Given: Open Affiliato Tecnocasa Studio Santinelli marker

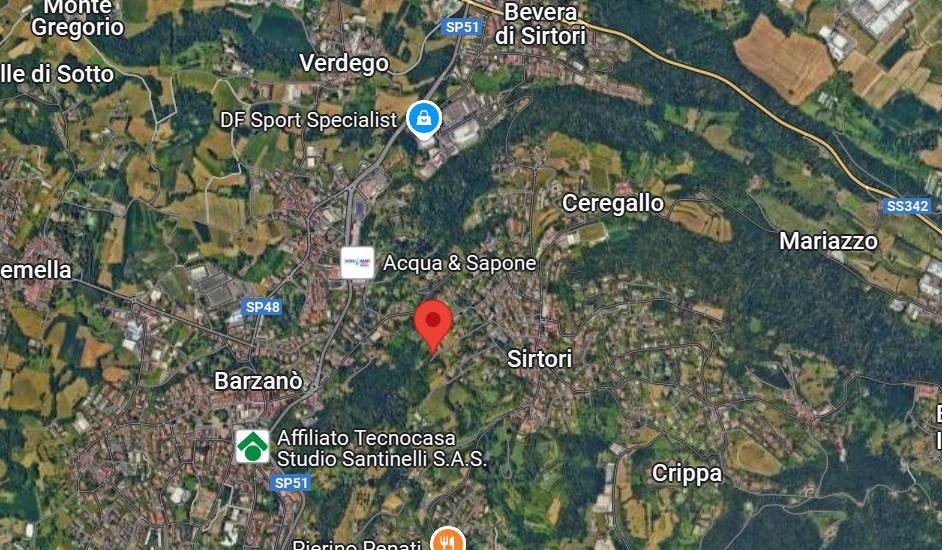Looking at the screenshot, I should (252, 447).
